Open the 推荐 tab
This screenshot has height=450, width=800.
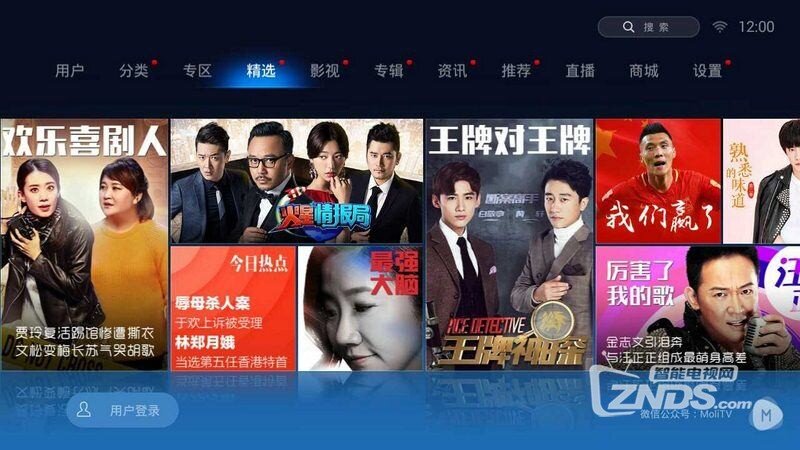(516, 71)
